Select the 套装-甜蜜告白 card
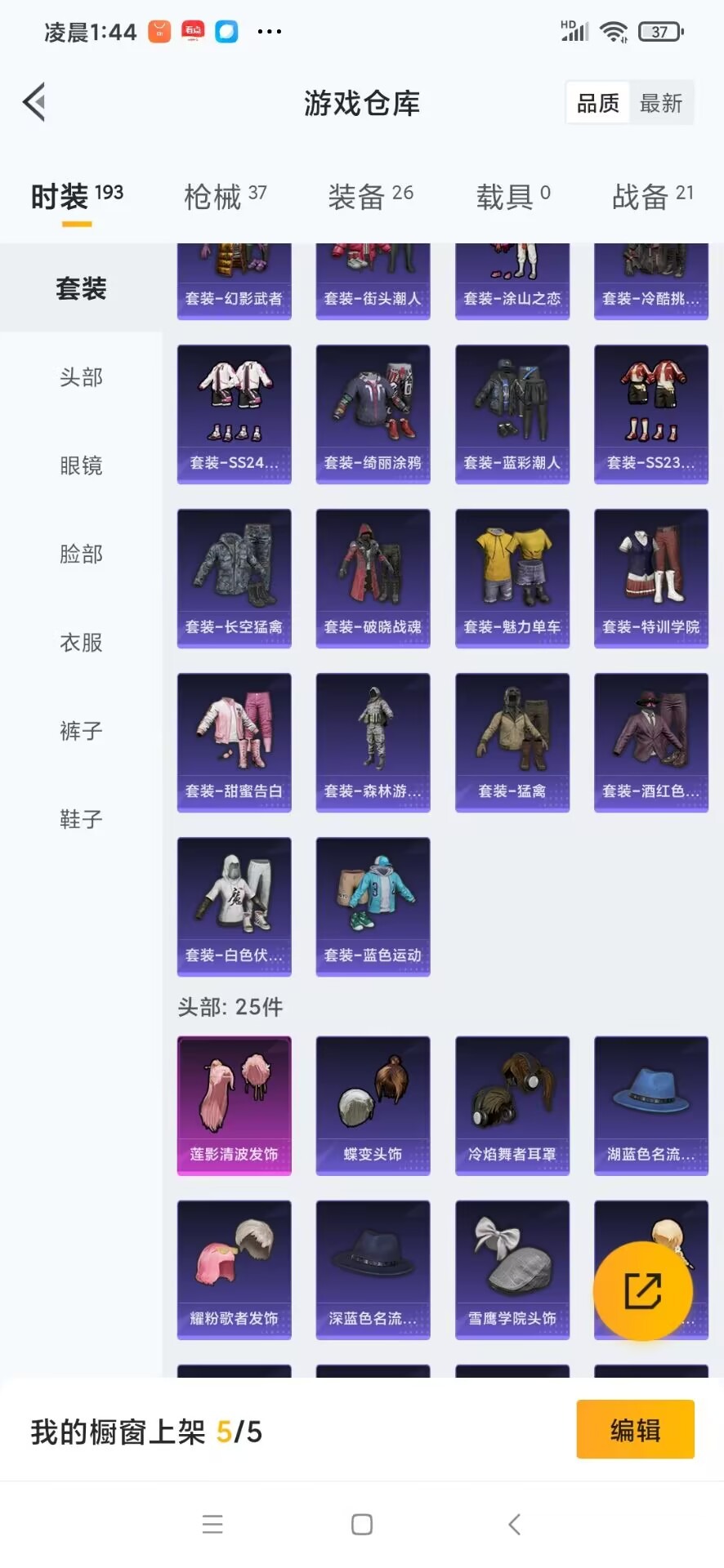724x1568 pixels. (234, 742)
